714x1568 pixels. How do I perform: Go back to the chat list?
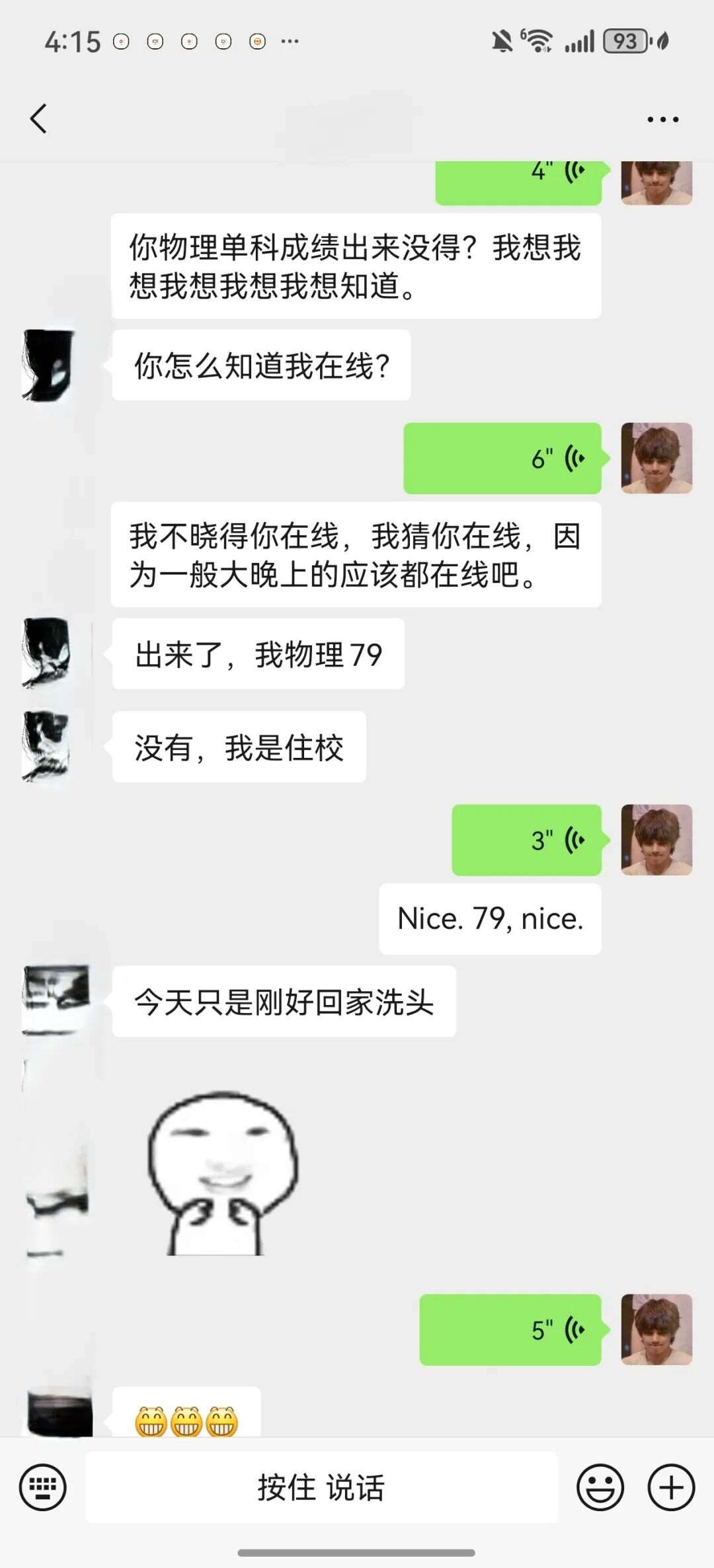pos(39,119)
